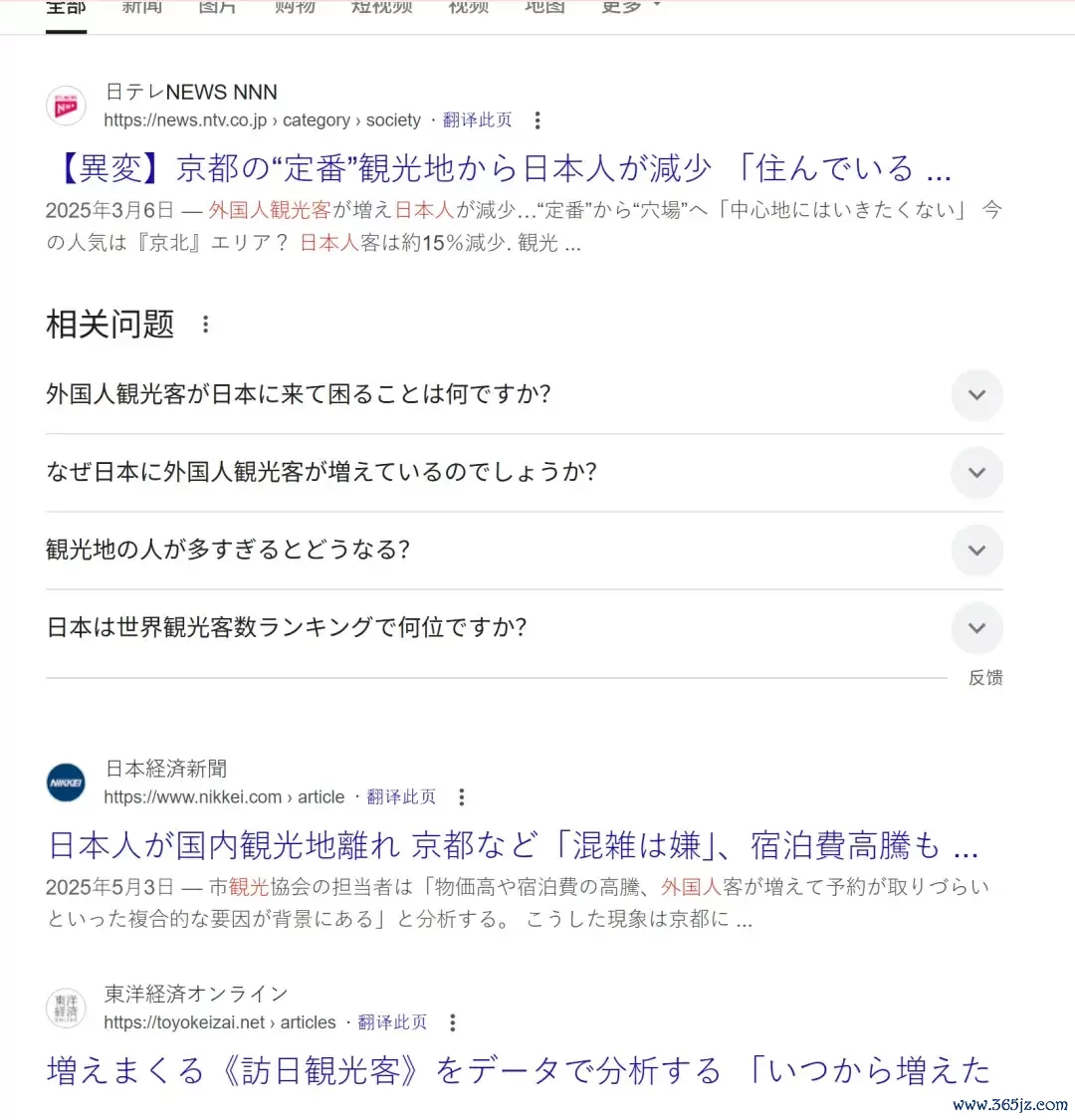Open more options for 日本経済新聞 result
The width and height of the screenshot is (1075, 1120).
[x=461, y=797]
